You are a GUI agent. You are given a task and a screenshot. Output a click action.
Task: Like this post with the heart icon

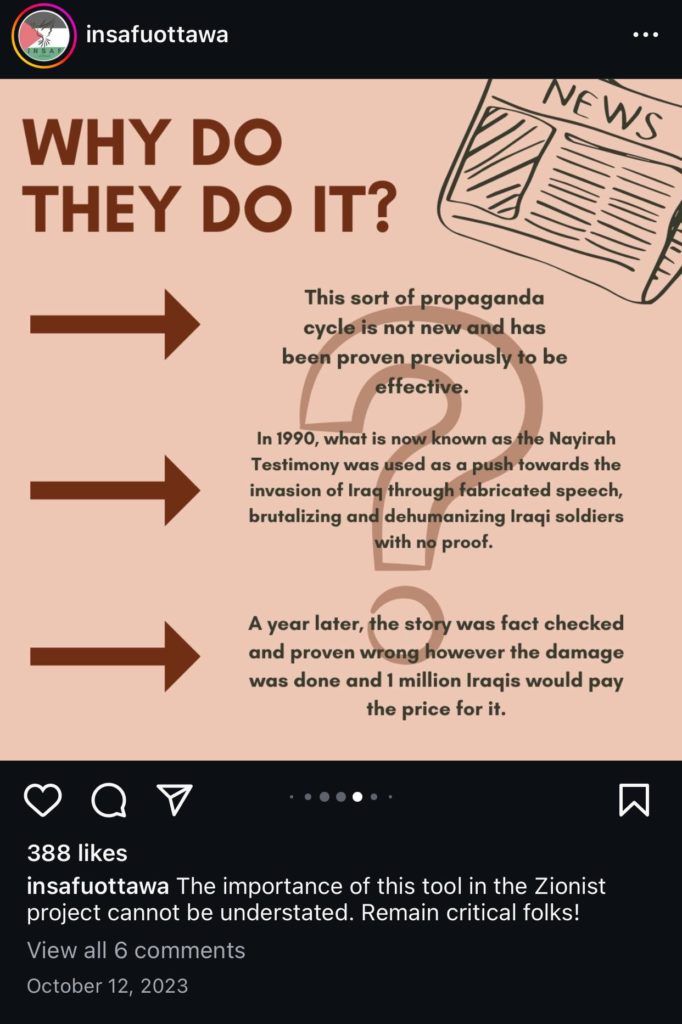click(43, 799)
